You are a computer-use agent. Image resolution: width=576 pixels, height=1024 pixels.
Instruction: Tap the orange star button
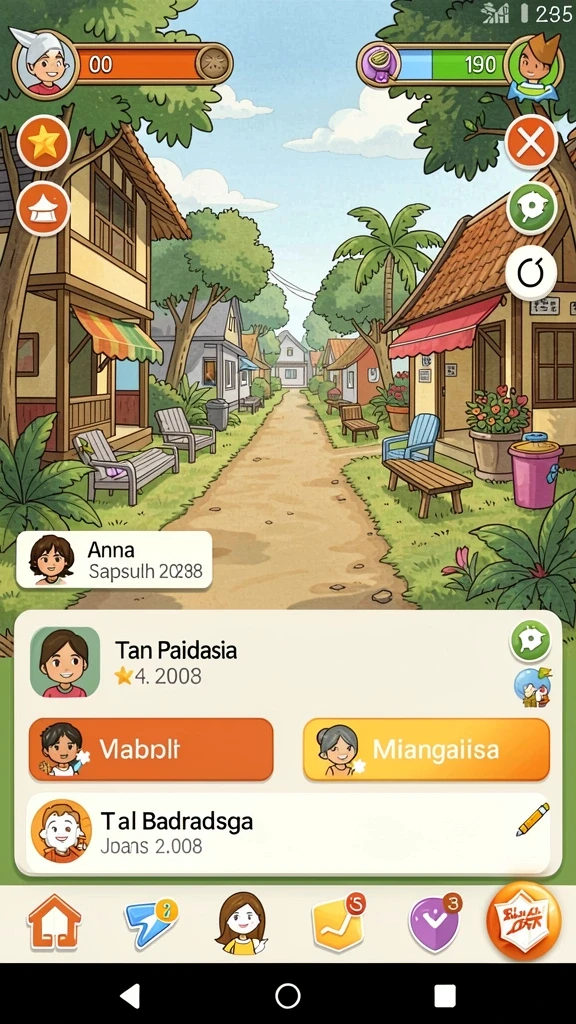(x=44, y=143)
